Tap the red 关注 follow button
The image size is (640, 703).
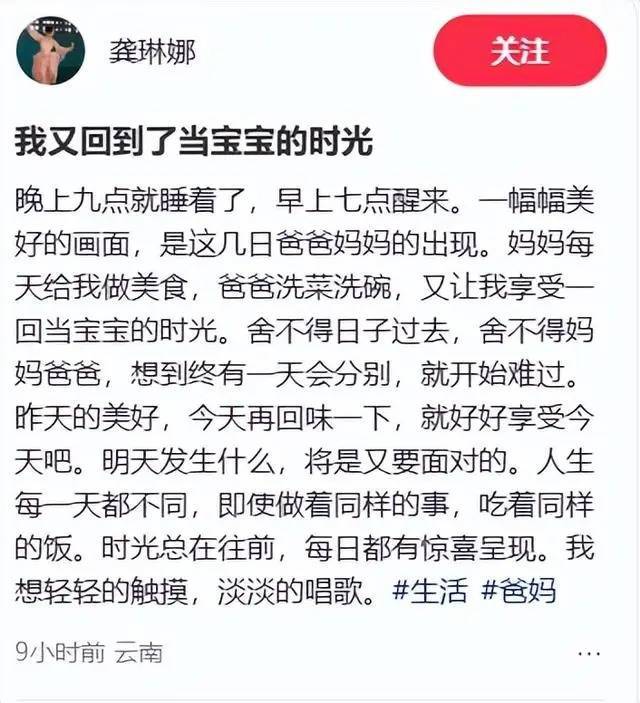520,51
